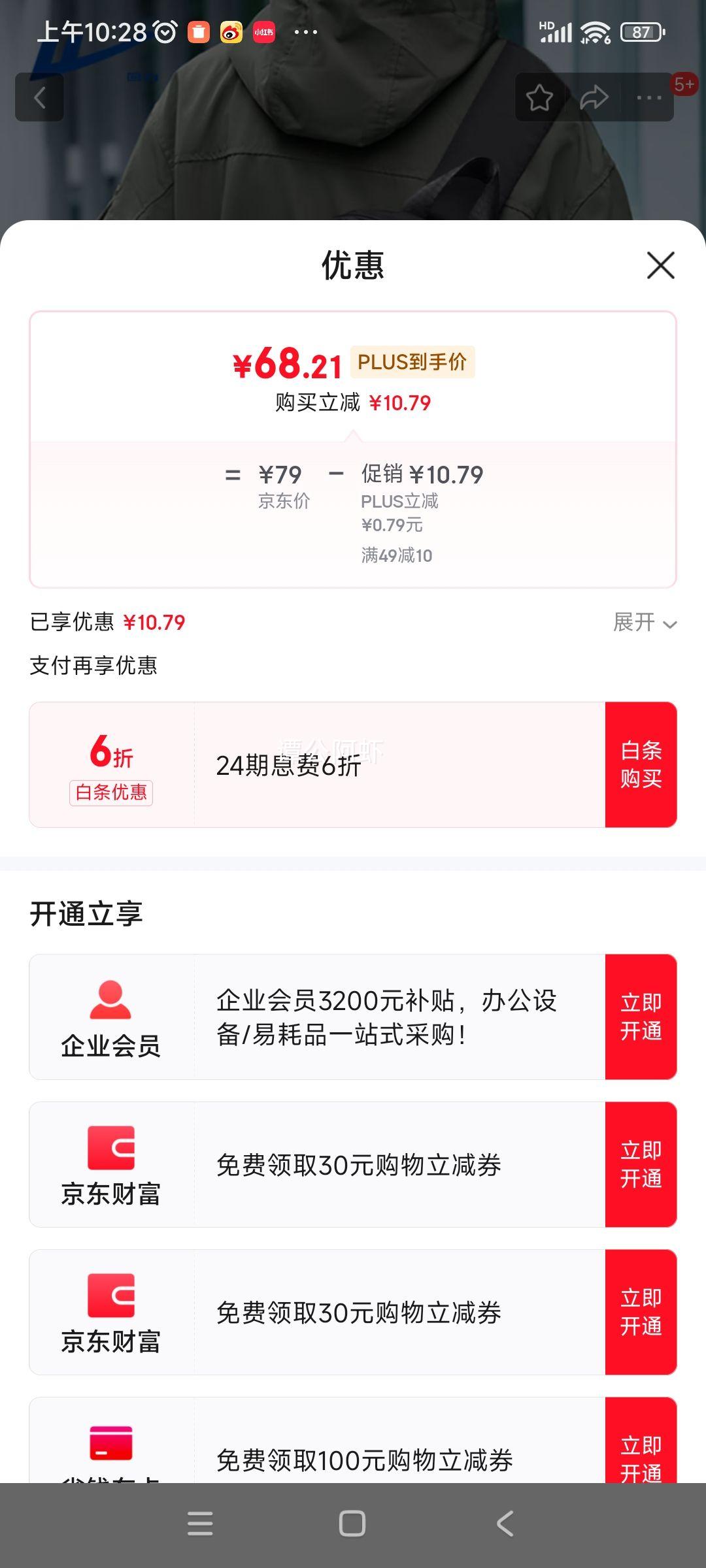Go back using the system navigation bar
Screen dimensions: 706x1568
pos(505,1524)
